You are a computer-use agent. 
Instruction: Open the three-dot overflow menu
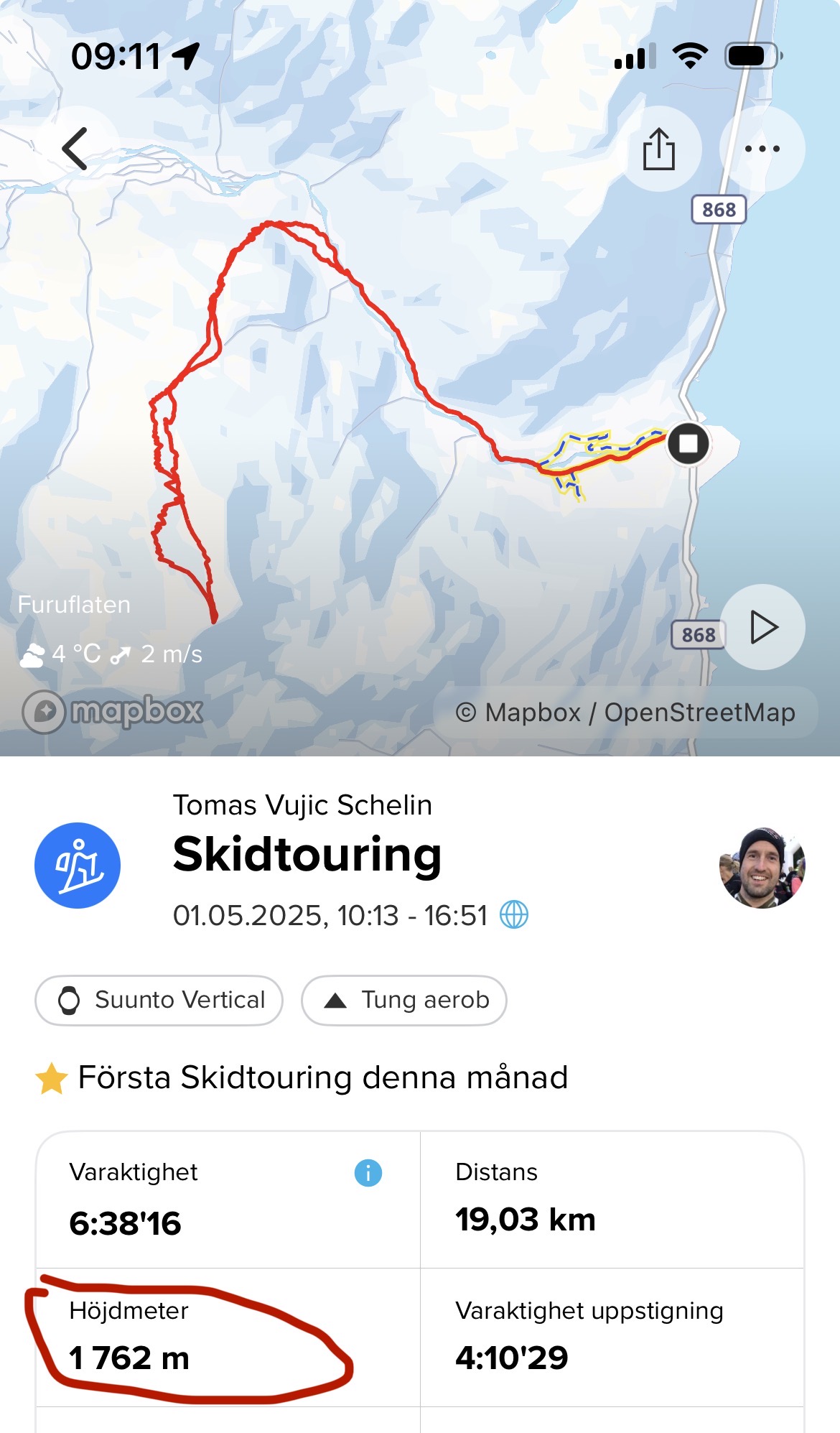tap(762, 149)
